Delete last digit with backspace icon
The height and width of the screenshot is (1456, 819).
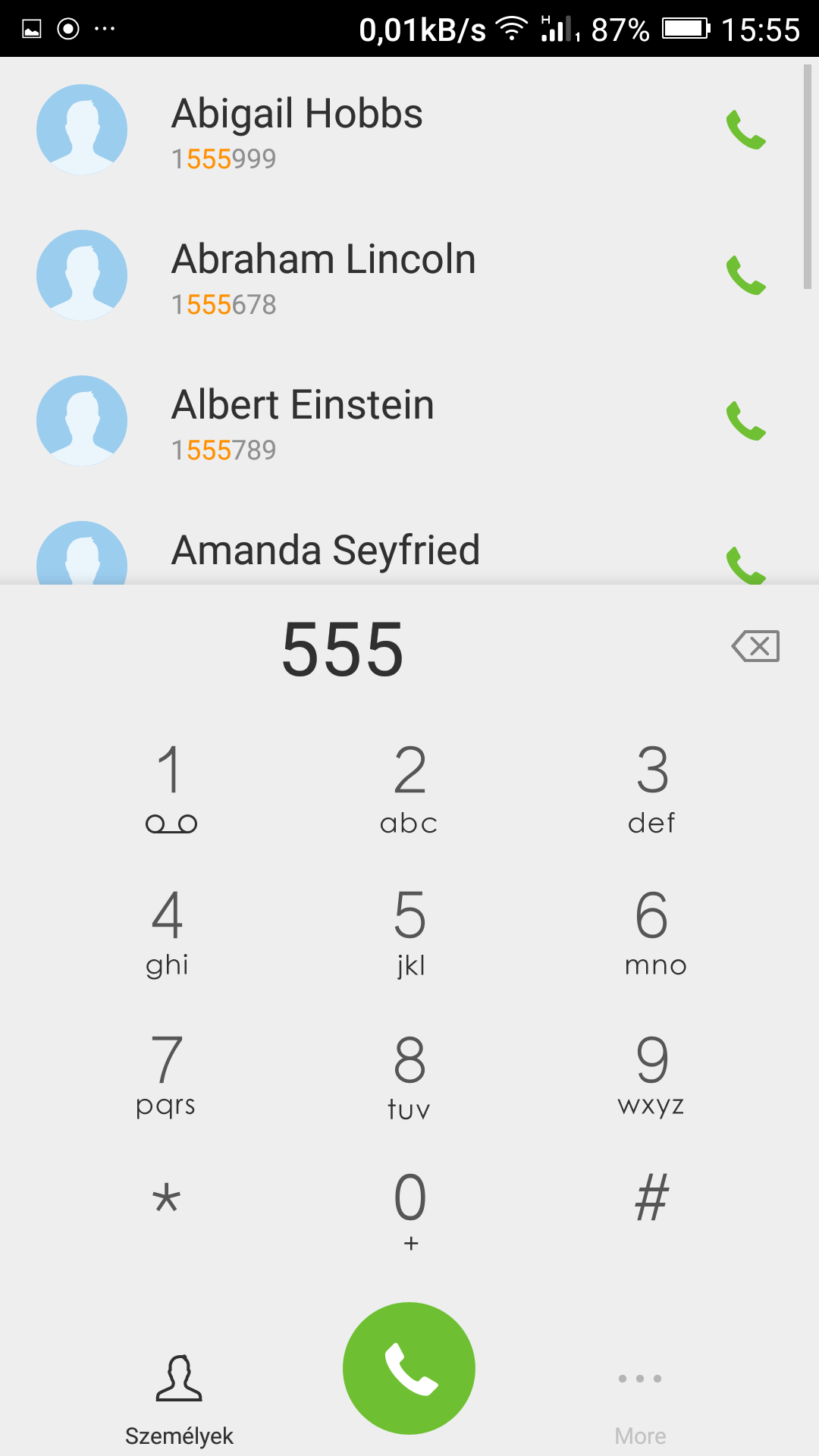click(x=755, y=646)
